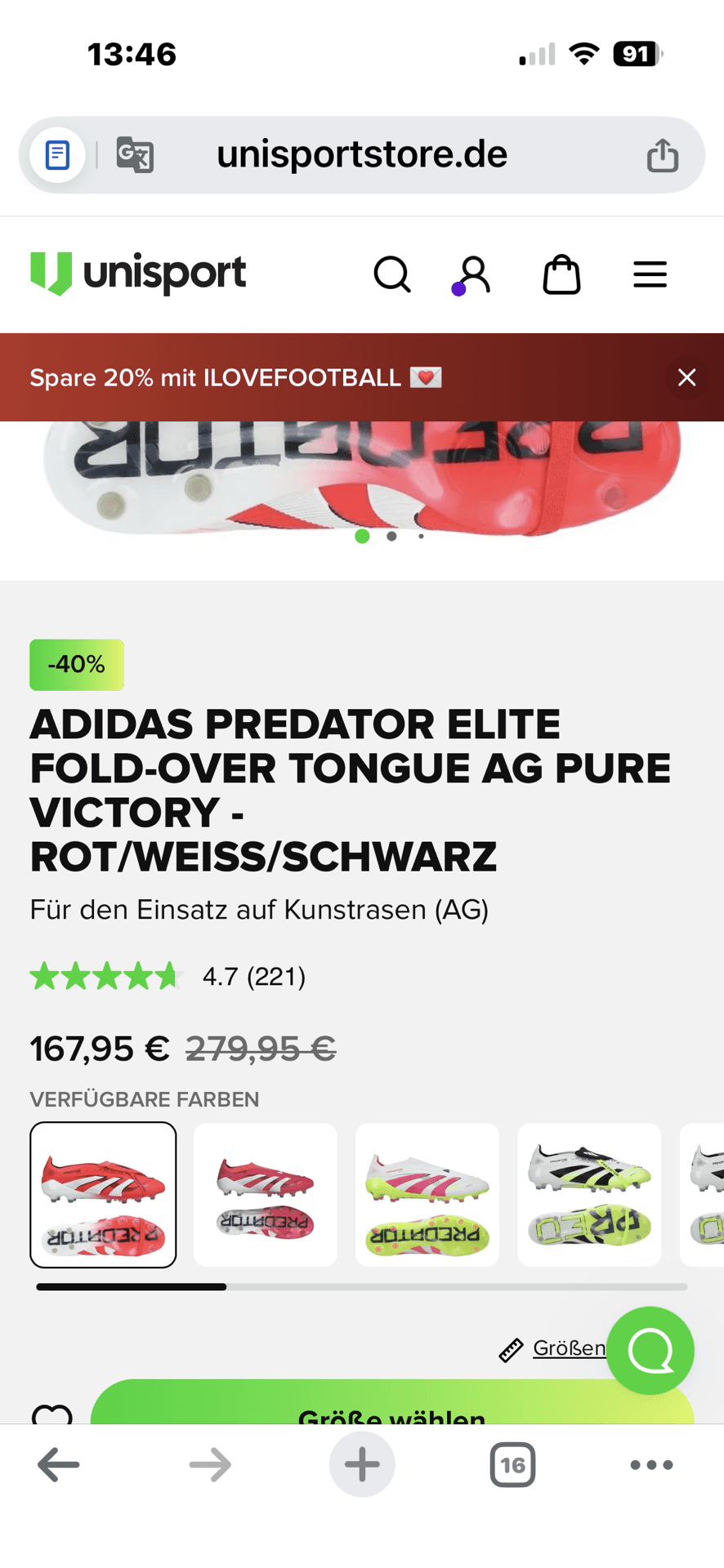Open the new tab plus button
The image size is (724, 1568).
(x=362, y=1464)
